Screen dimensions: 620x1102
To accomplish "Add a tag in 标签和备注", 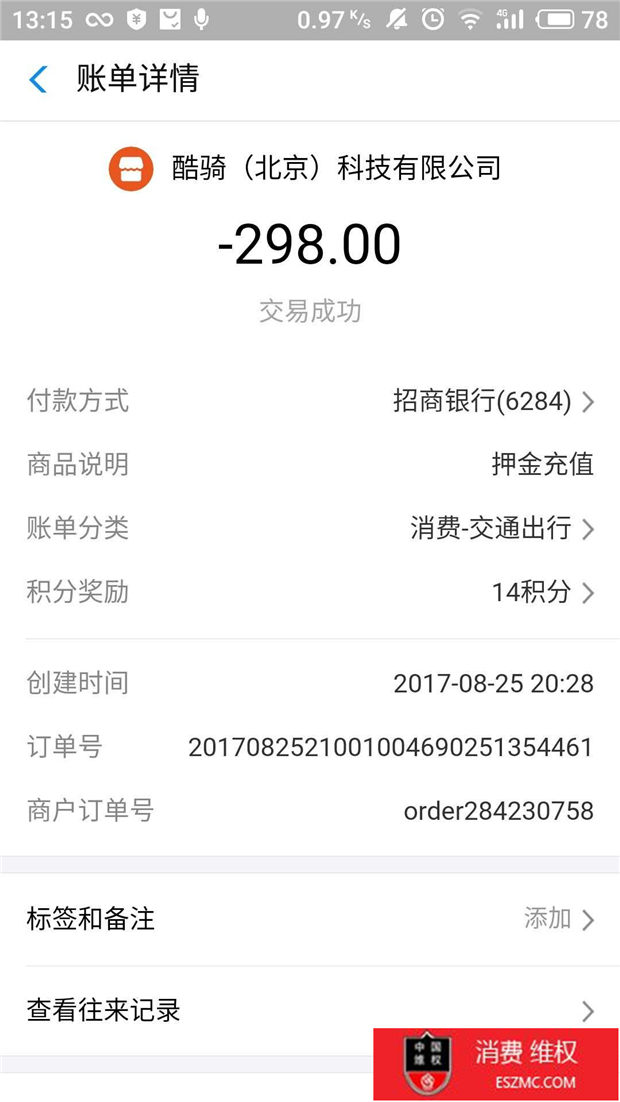I will coord(310,919).
